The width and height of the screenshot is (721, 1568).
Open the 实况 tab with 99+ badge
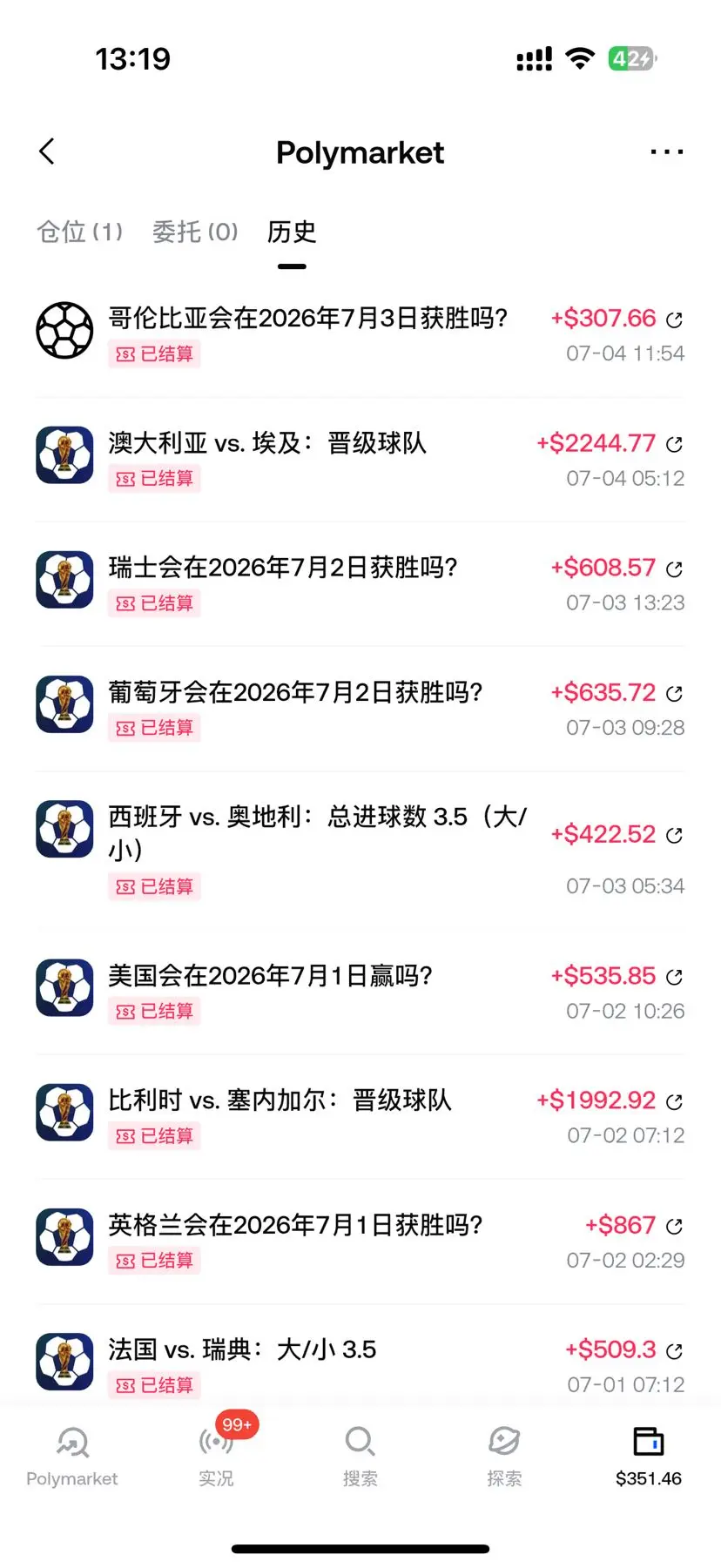click(x=216, y=1457)
